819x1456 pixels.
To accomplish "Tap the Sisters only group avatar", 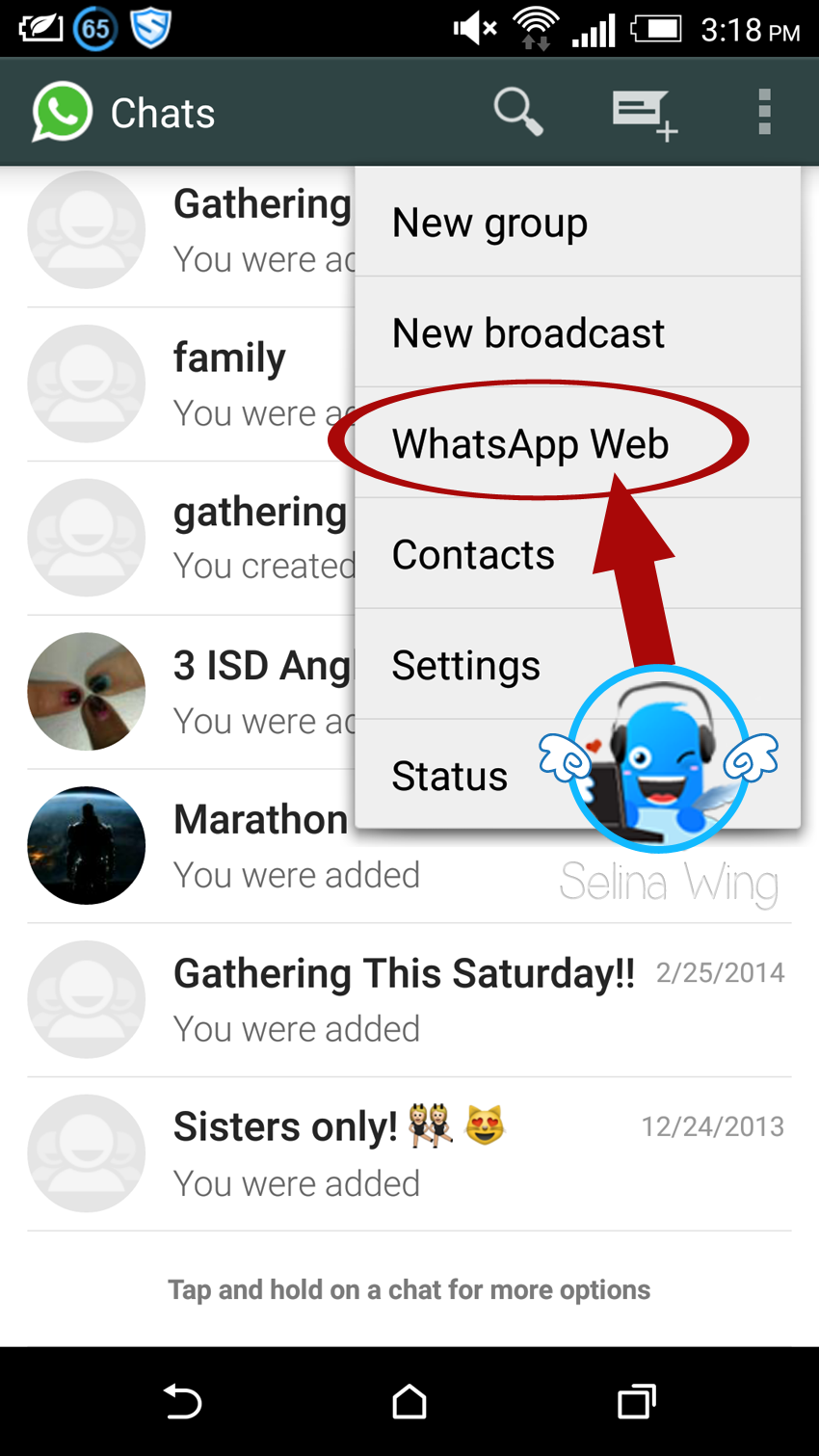I will [x=86, y=1152].
